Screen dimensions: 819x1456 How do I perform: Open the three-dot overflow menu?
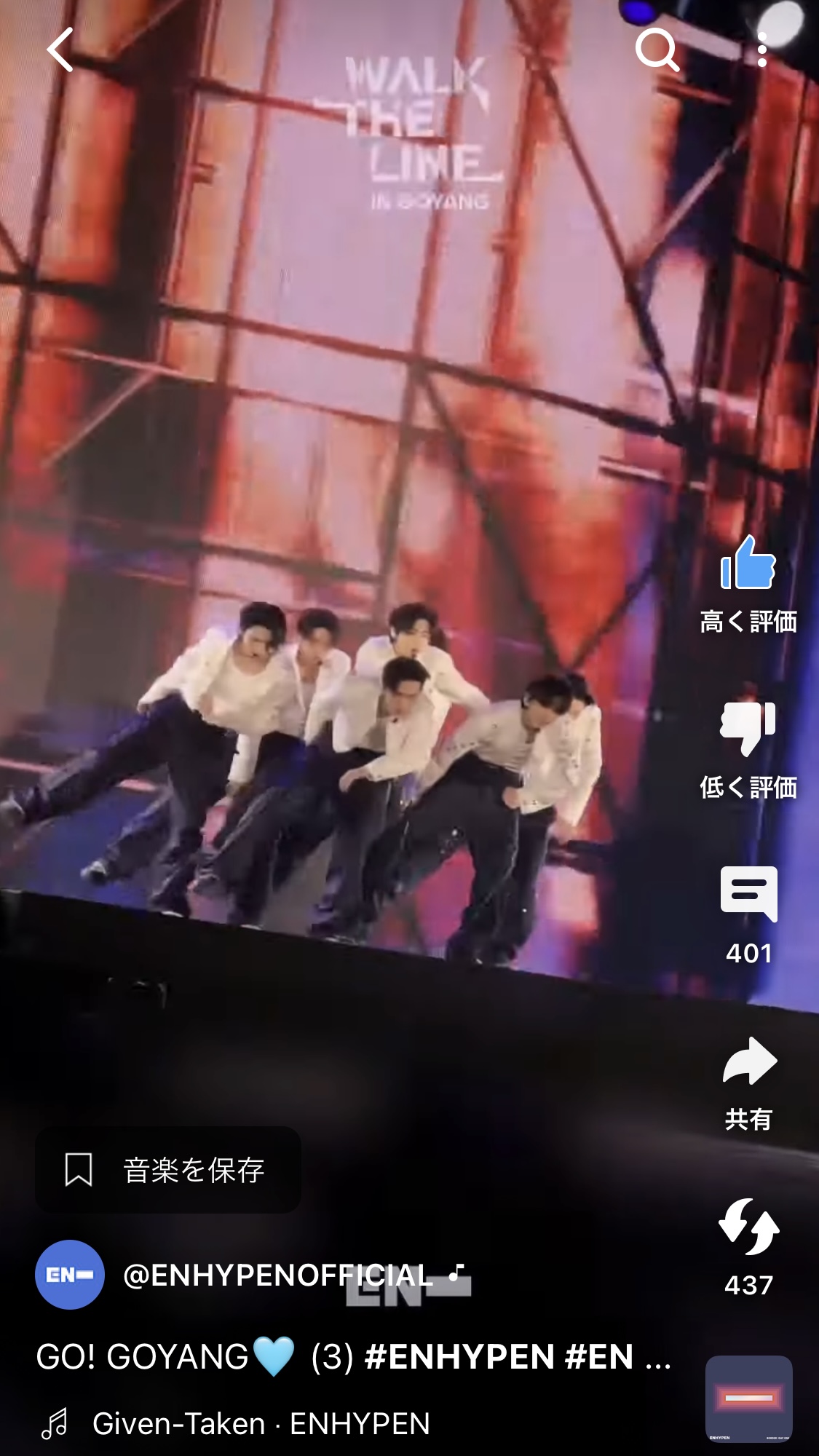pyautogui.click(x=761, y=50)
